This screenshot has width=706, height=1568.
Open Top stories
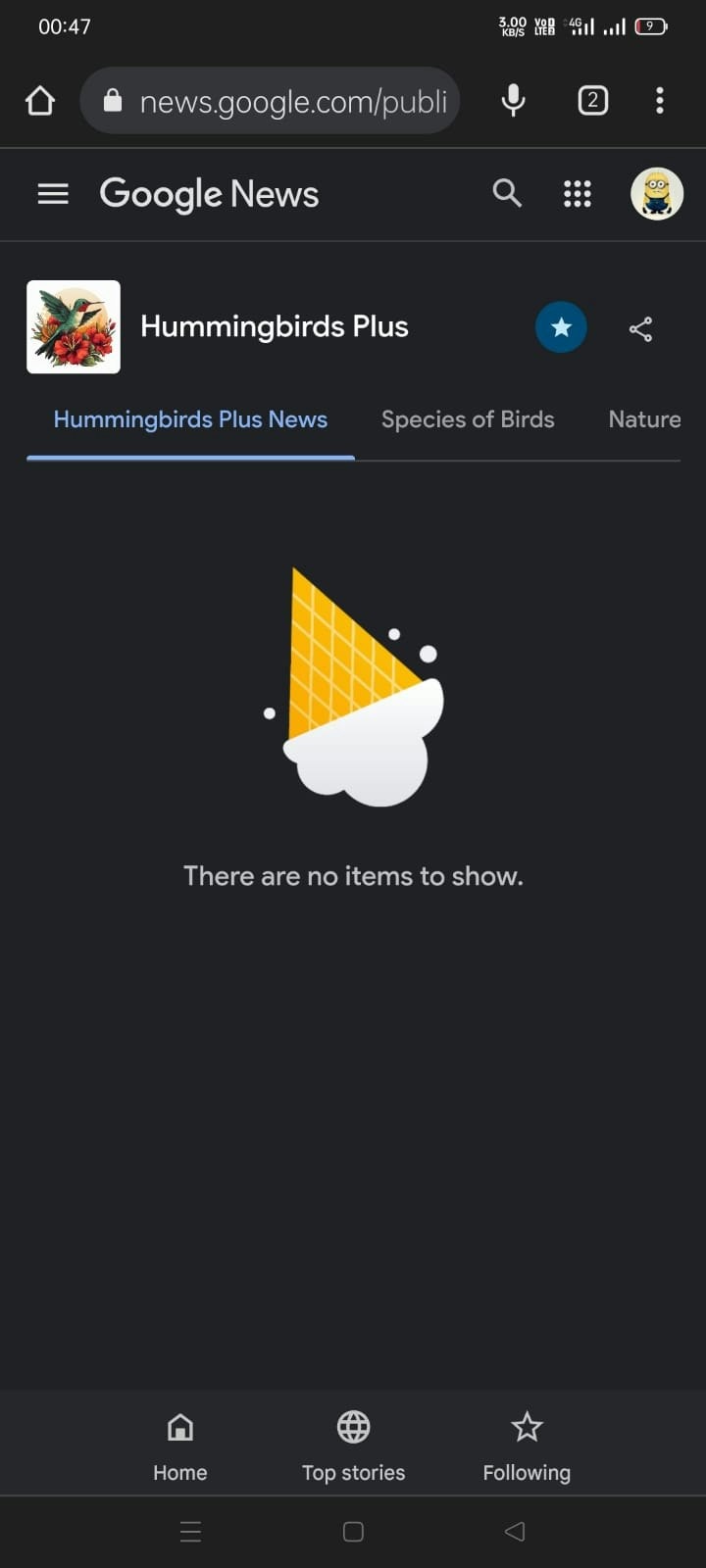[x=353, y=1444]
